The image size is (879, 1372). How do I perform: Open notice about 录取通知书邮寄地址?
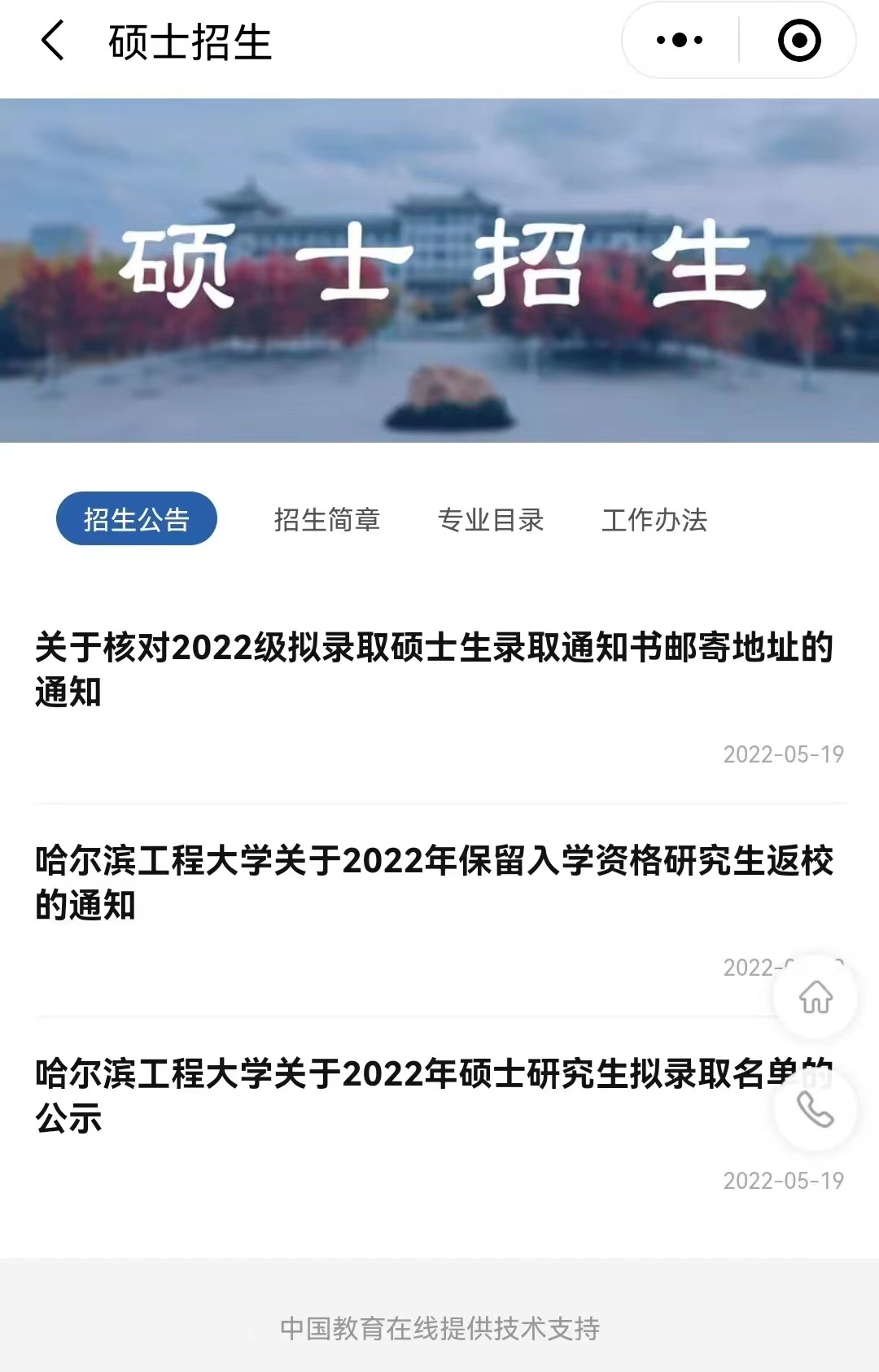pos(433,670)
